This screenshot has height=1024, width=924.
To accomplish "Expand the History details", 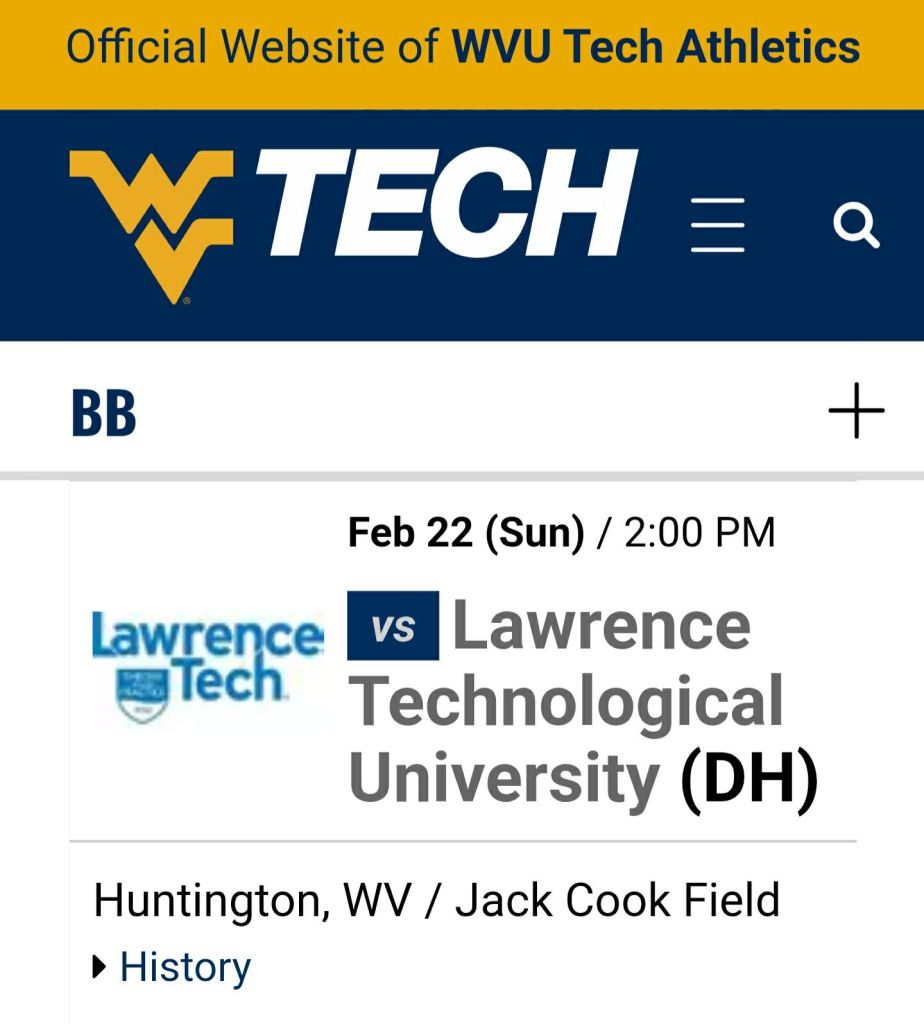I will 184,967.
